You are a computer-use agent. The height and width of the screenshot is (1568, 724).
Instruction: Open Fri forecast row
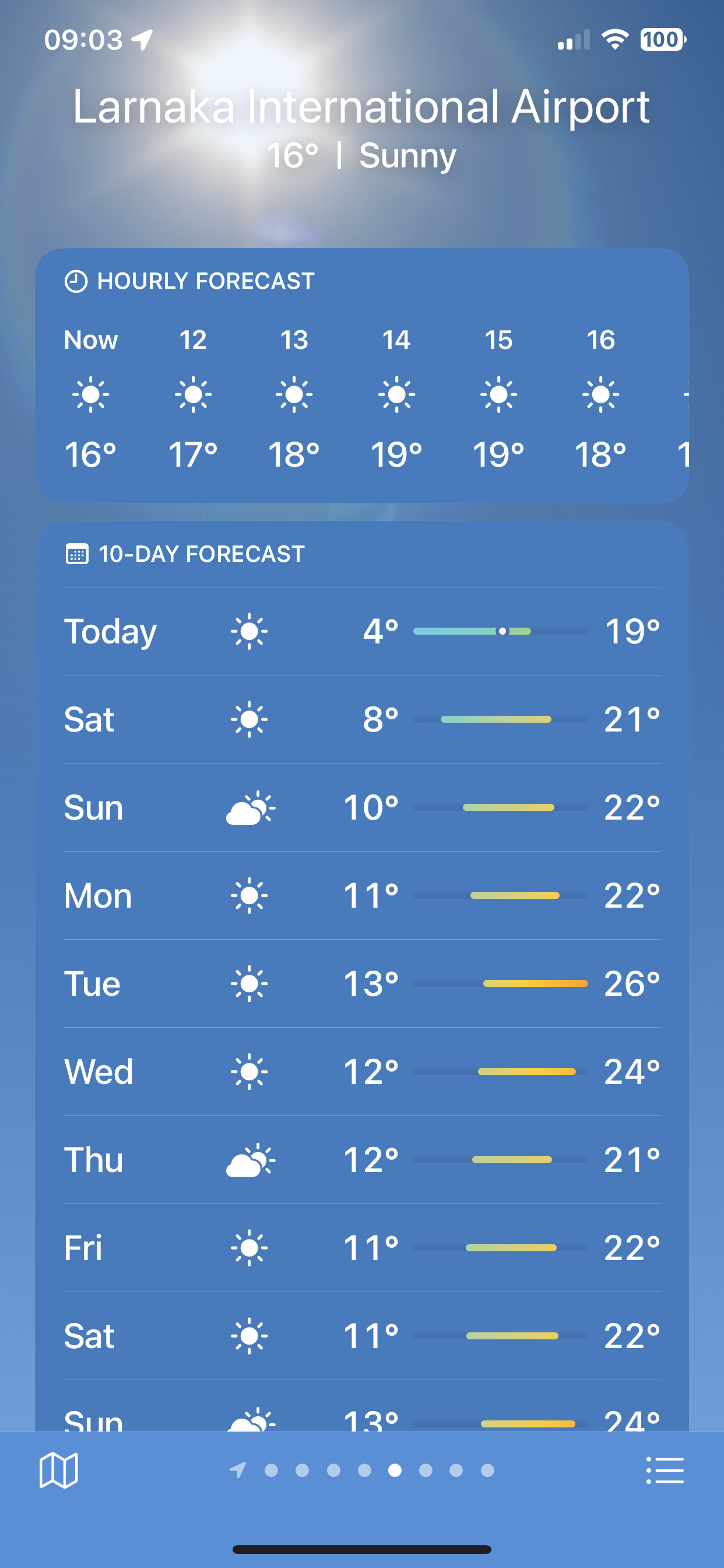[361, 1248]
